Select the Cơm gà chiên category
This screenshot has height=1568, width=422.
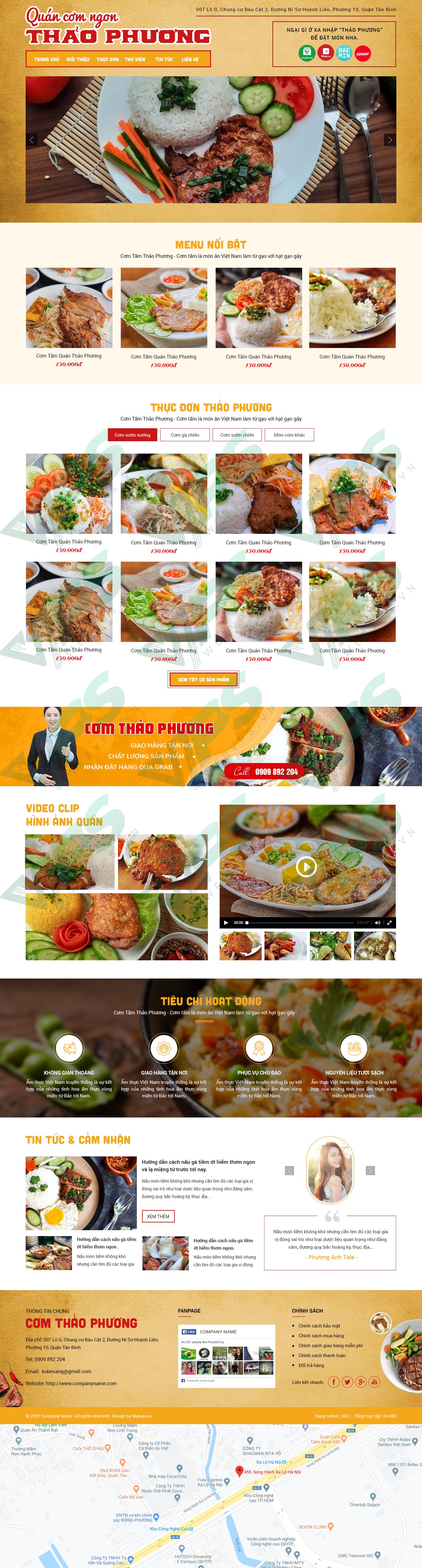tap(185, 434)
